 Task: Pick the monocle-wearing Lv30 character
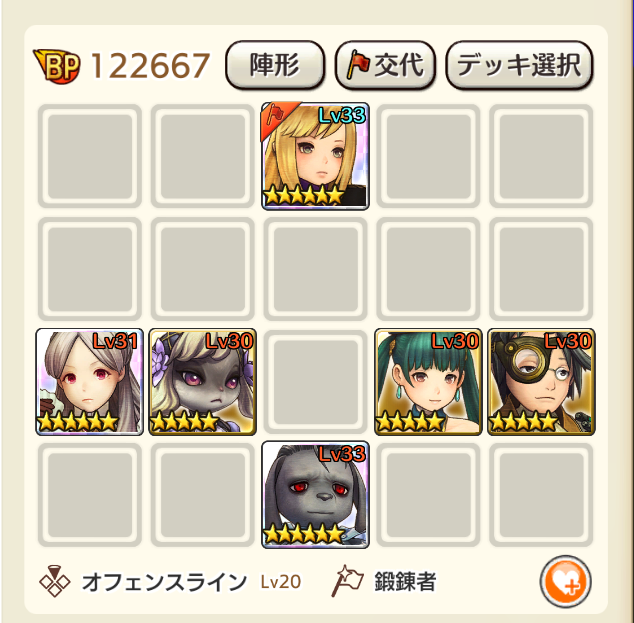tap(541, 382)
